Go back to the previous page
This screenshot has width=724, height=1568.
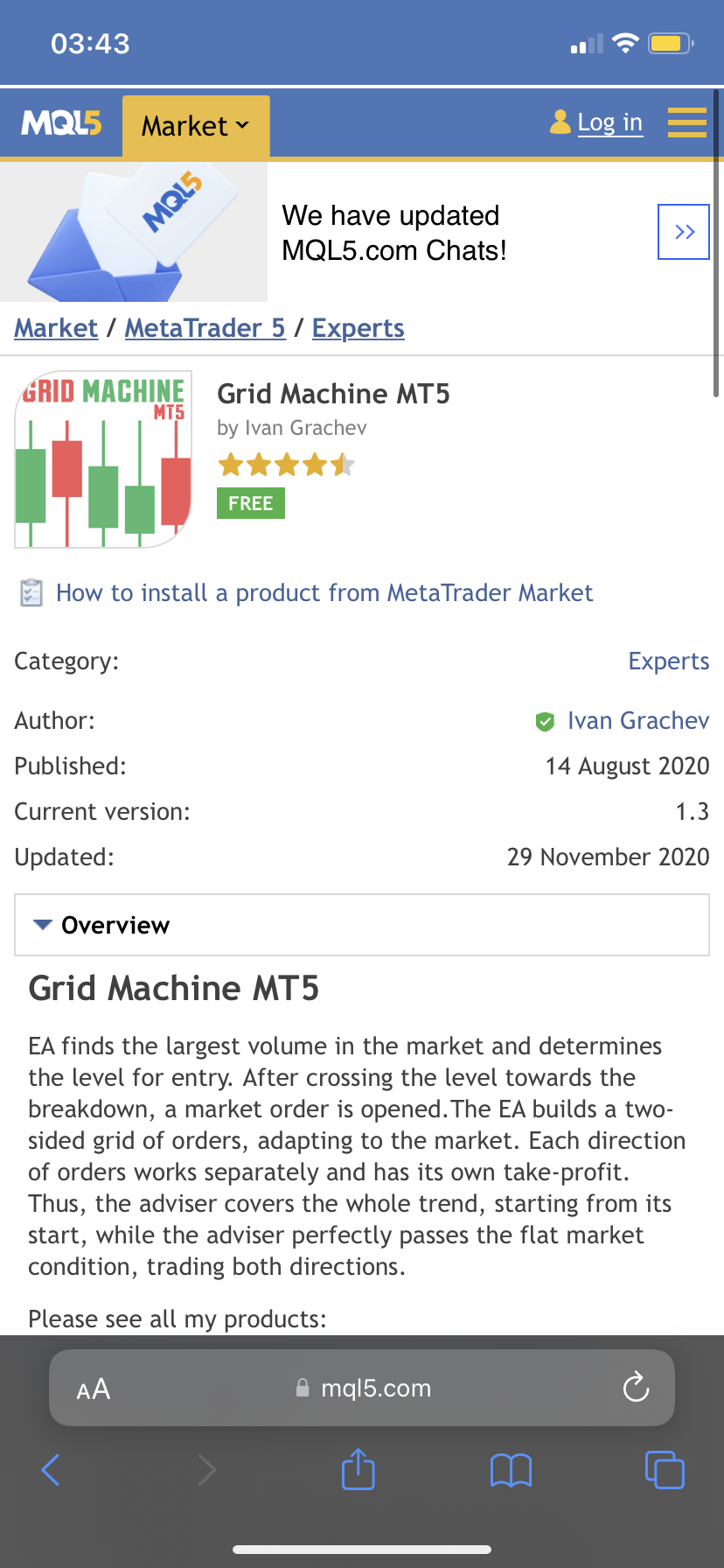point(51,1470)
